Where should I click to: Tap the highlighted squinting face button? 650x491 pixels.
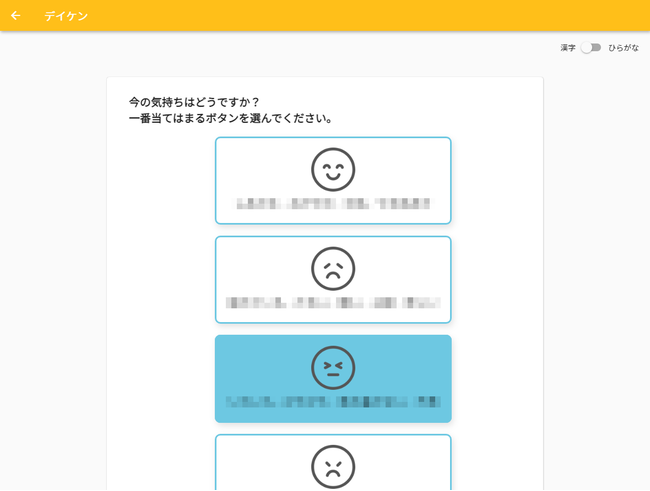click(333, 379)
